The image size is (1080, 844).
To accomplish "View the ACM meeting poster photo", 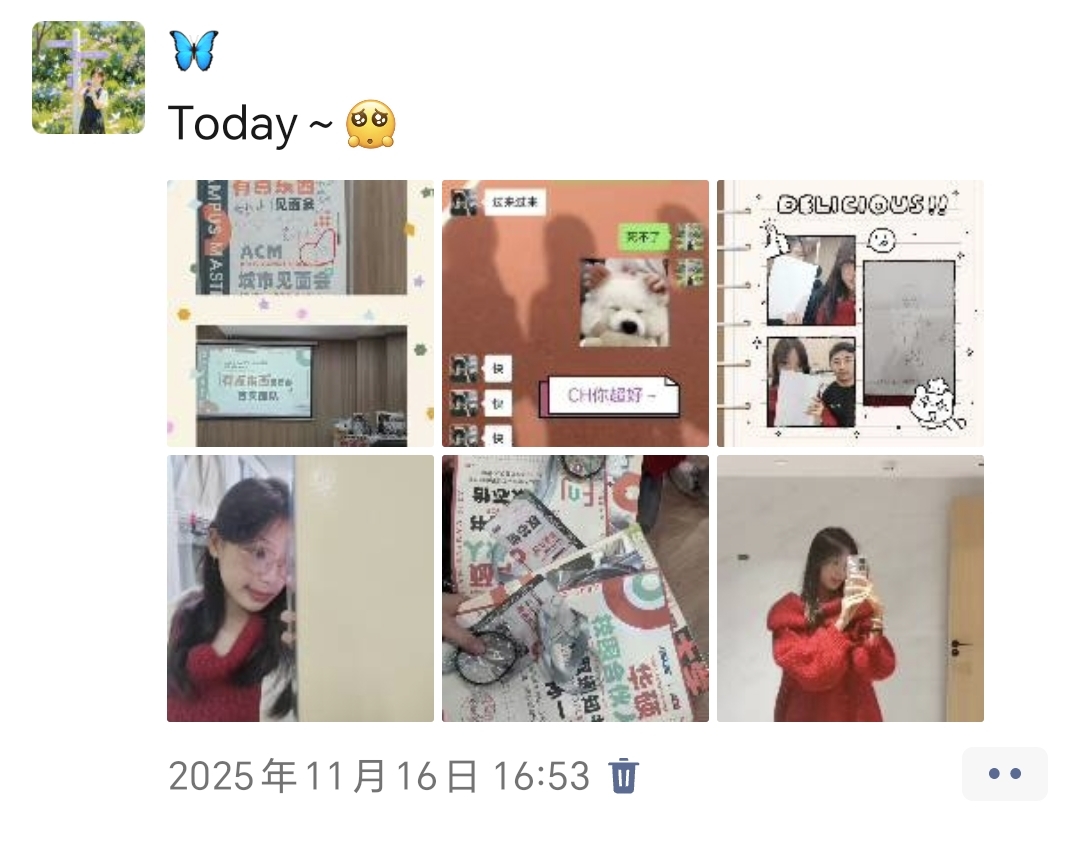I will tap(300, 313).
